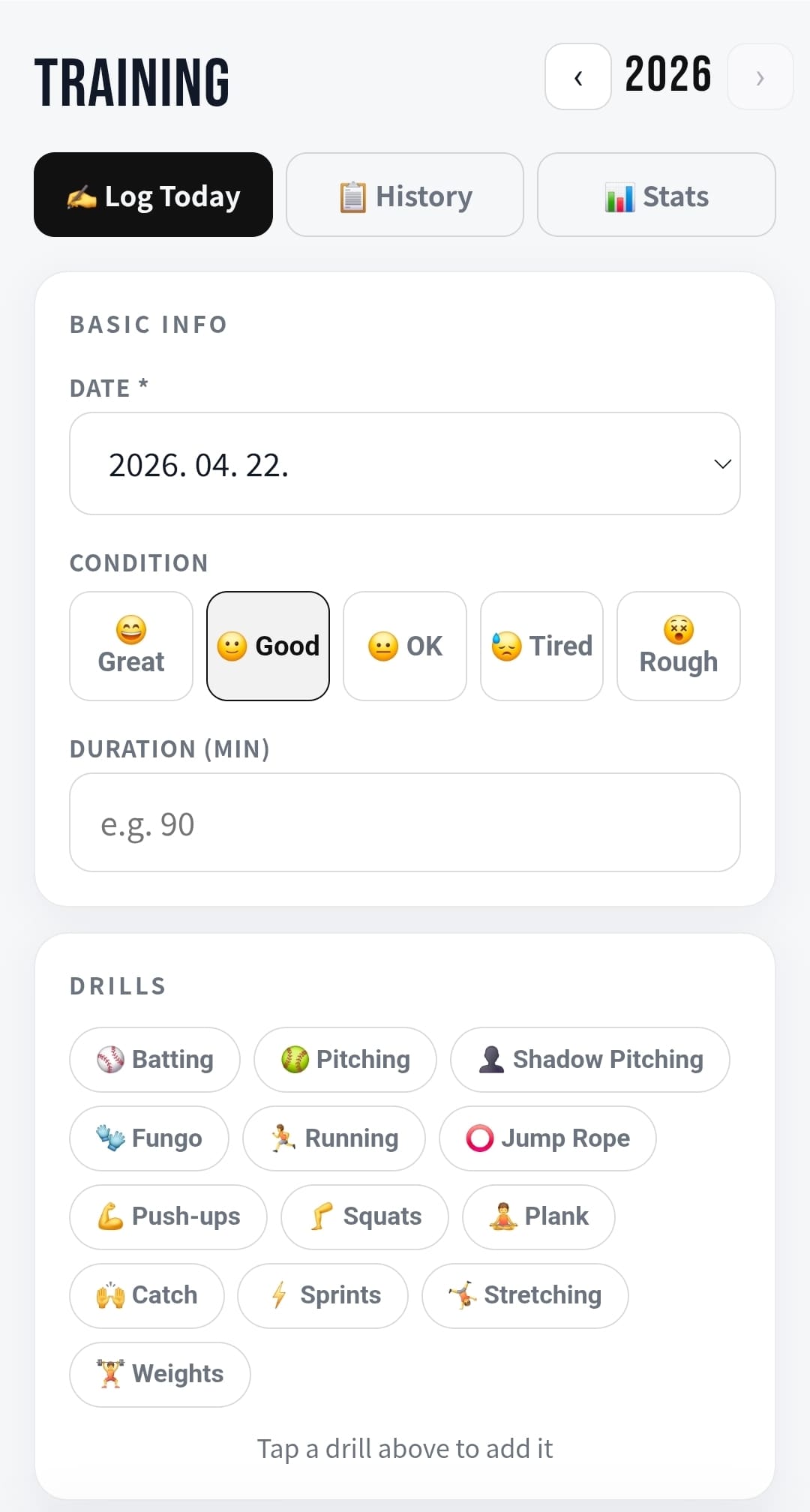The width and height of the screenshot is (810, 1512).
Task: Open the date picker dropdown
Action: point(405,463)
